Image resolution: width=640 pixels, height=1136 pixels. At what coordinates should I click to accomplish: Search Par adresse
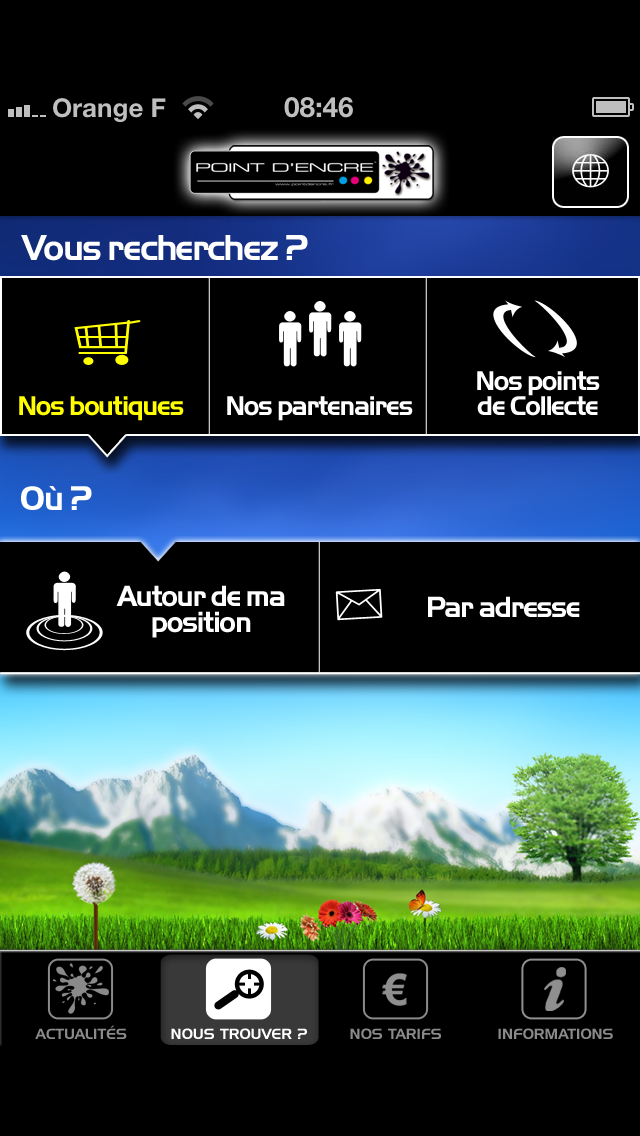click(480, 608)
